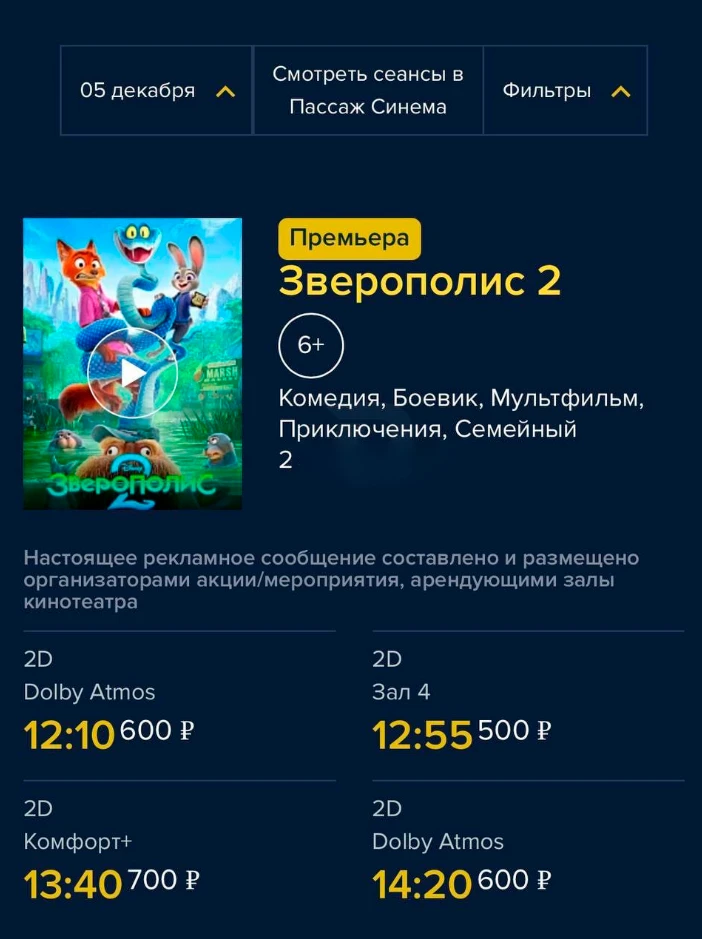
Task: Select the 12:10 Dolby Atmos session
Action: click(x=69, y=735)
